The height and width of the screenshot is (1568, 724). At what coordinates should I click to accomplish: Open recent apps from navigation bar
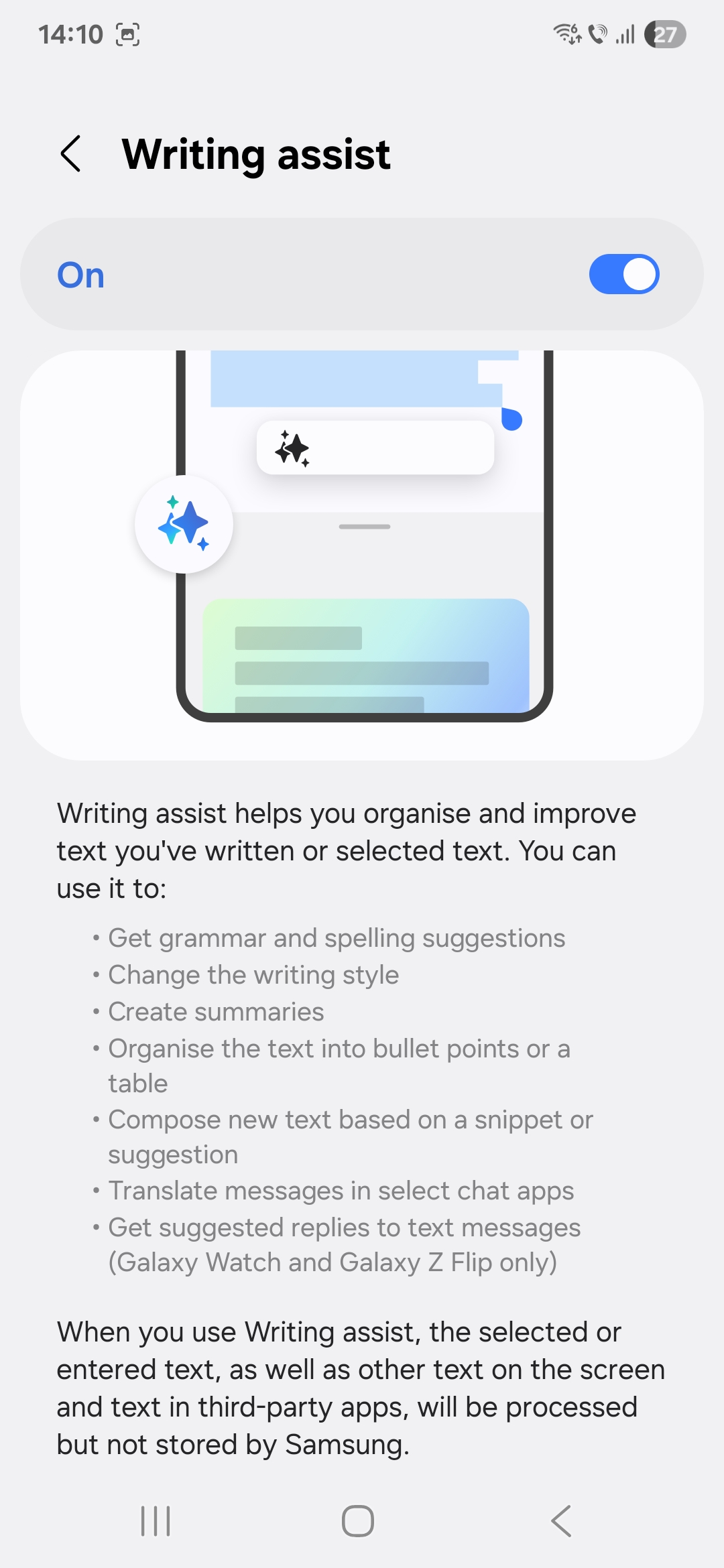156,1521
